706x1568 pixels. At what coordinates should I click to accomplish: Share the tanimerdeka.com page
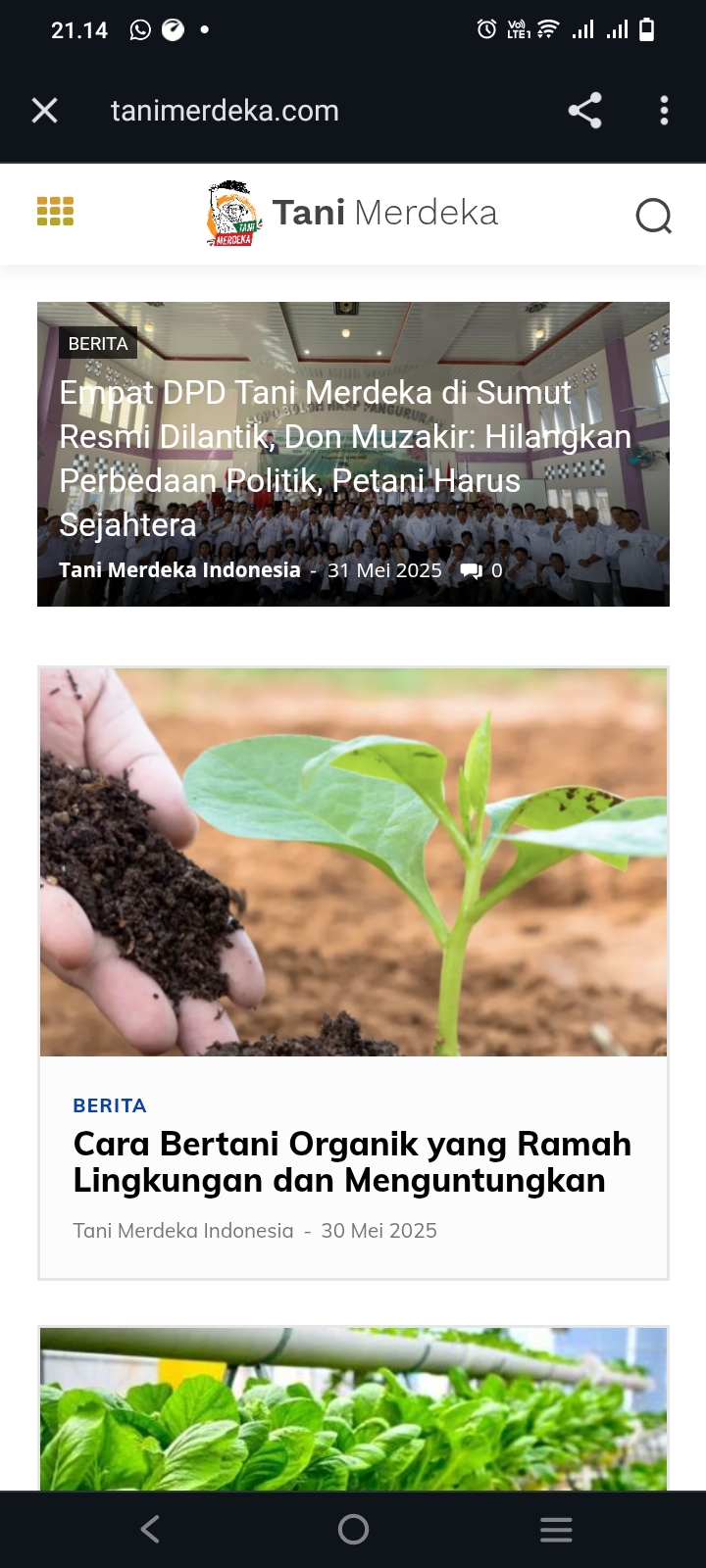[x=585, y=111]
